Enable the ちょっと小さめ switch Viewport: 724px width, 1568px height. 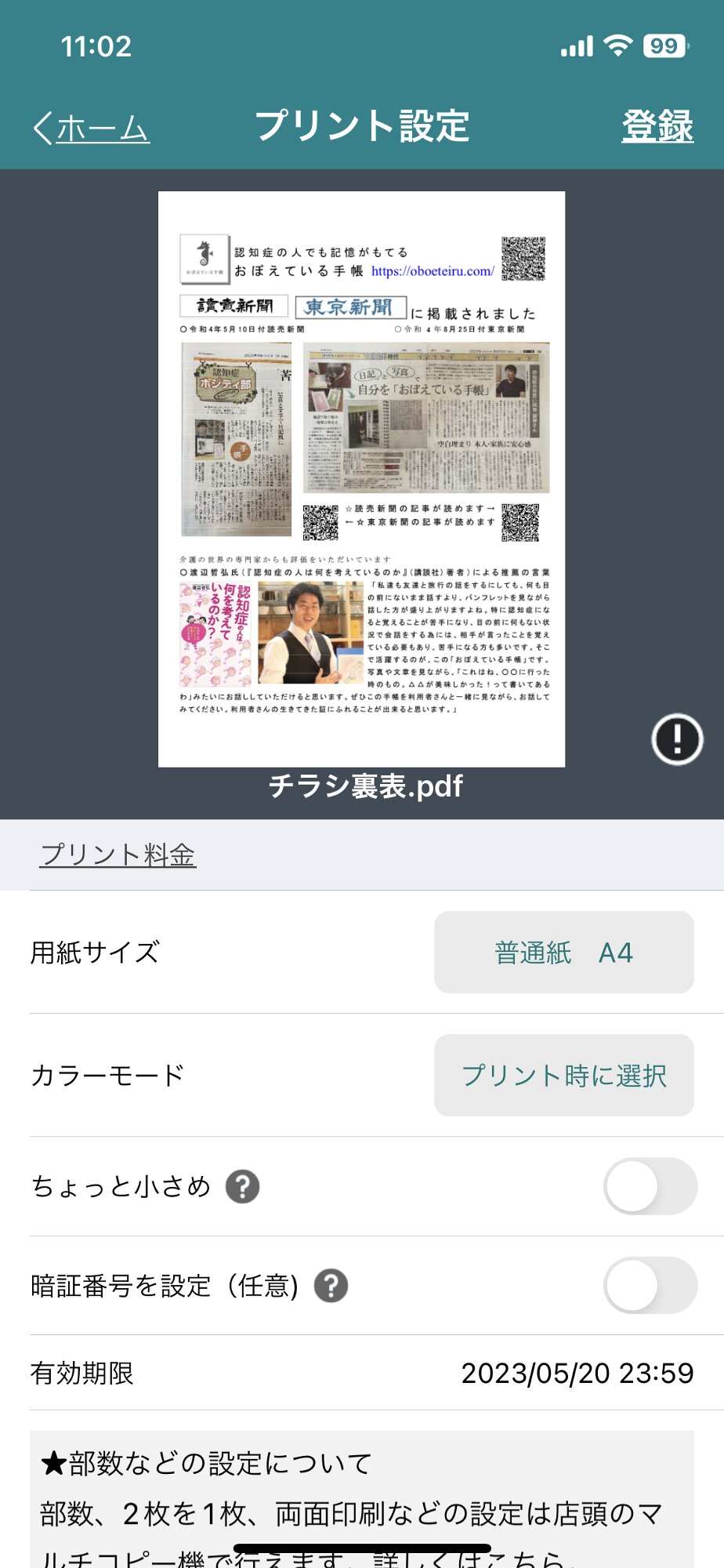(650, 1186)
